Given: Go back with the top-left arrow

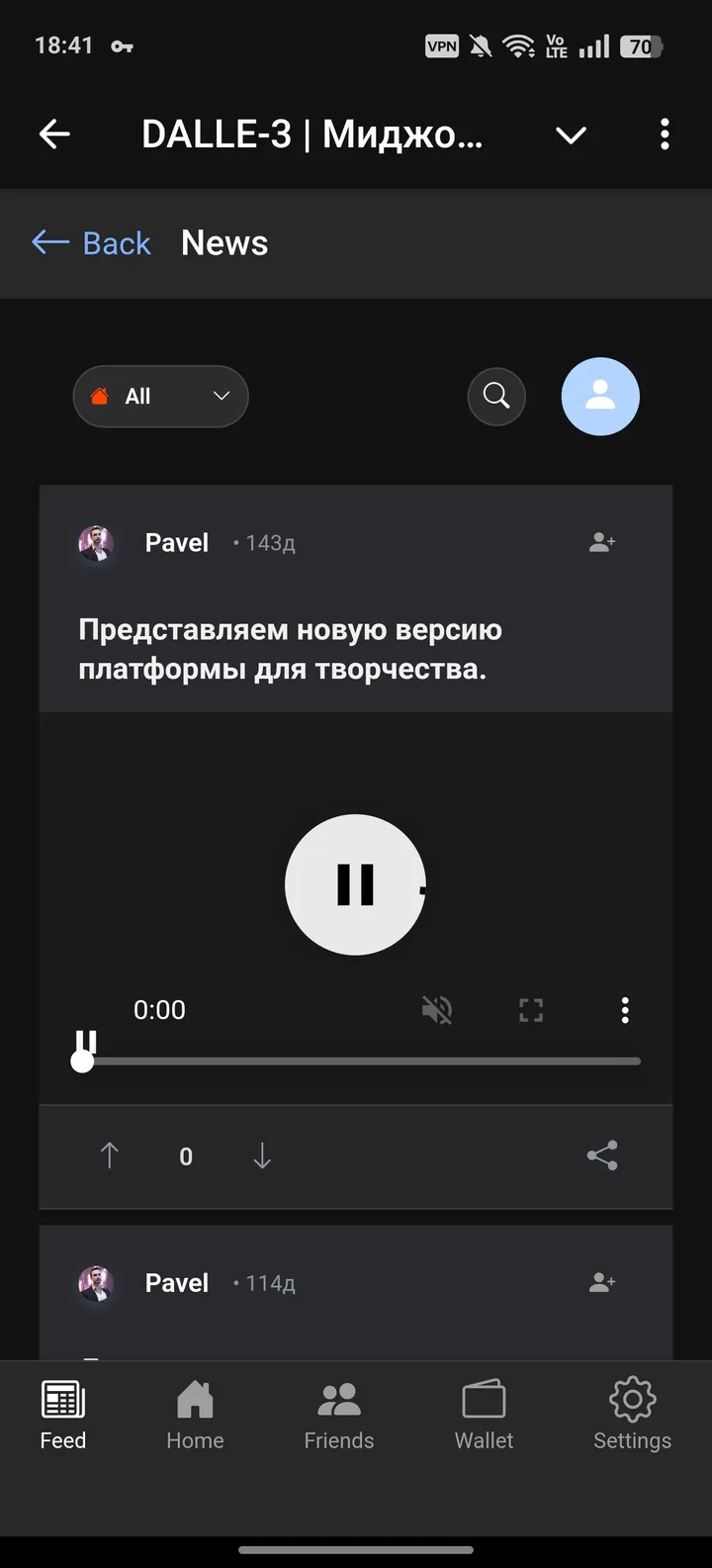Looking at the screenshot, I should 54,134.
